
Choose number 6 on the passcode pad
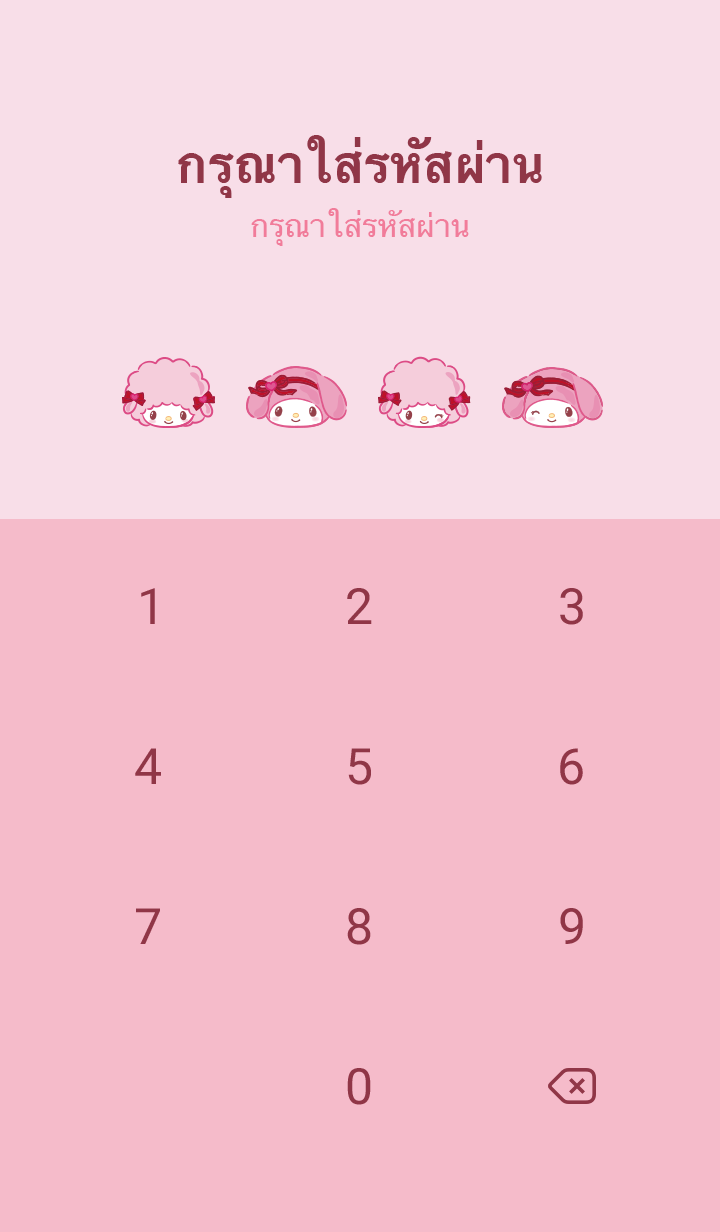point(571,767)
